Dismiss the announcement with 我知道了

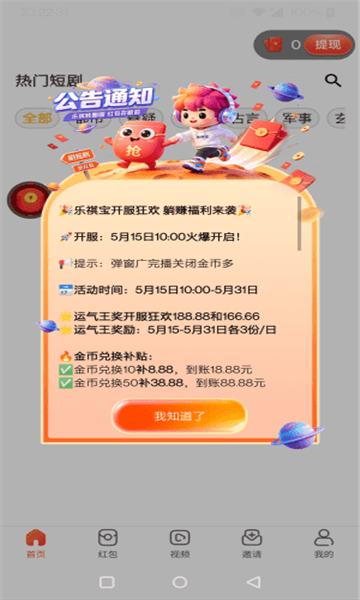[179, 416]
